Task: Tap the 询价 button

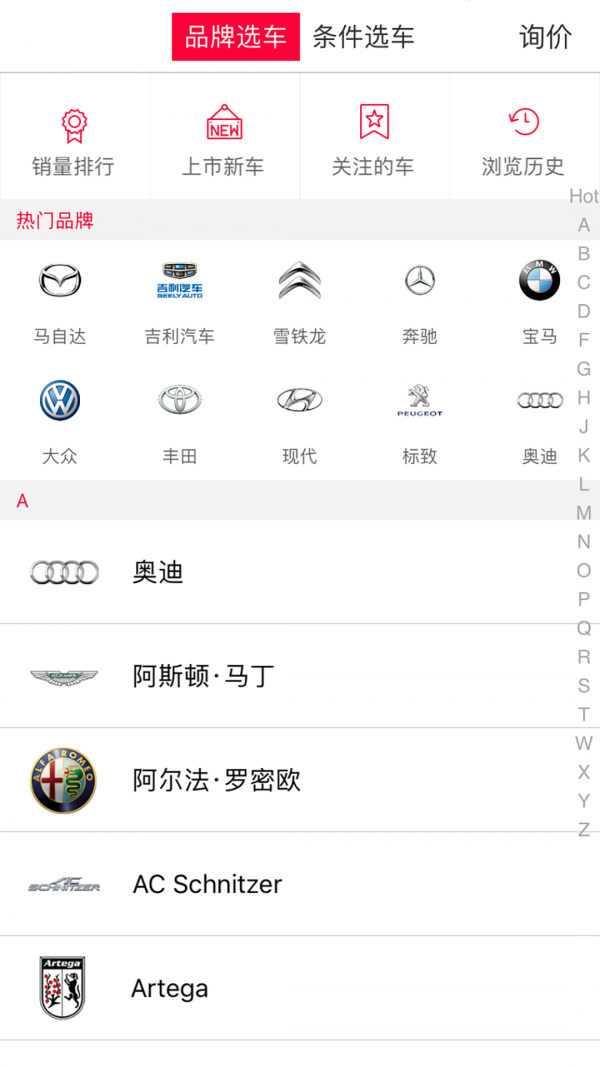Action: coord(545,37)
